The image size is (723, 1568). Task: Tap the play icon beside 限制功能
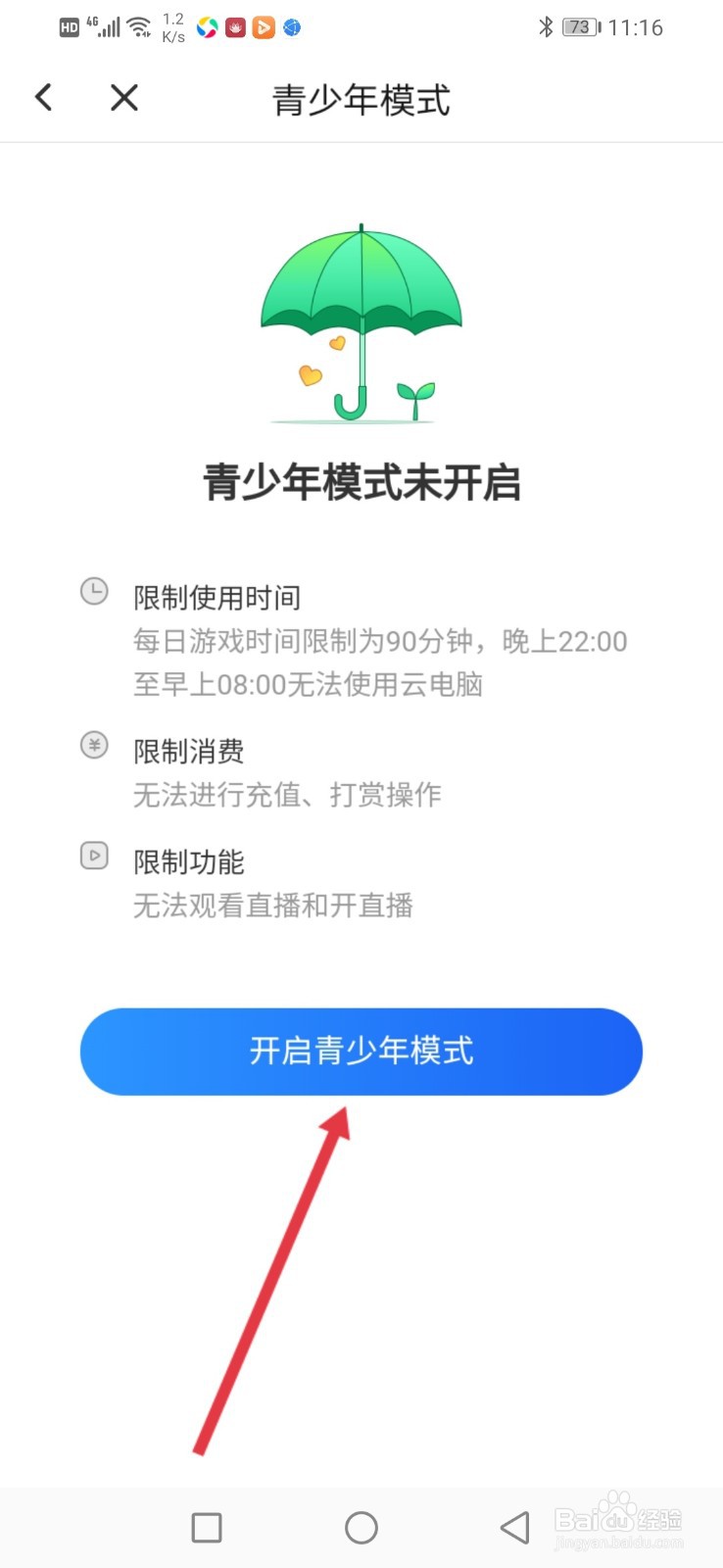click(x=94, y=856)
